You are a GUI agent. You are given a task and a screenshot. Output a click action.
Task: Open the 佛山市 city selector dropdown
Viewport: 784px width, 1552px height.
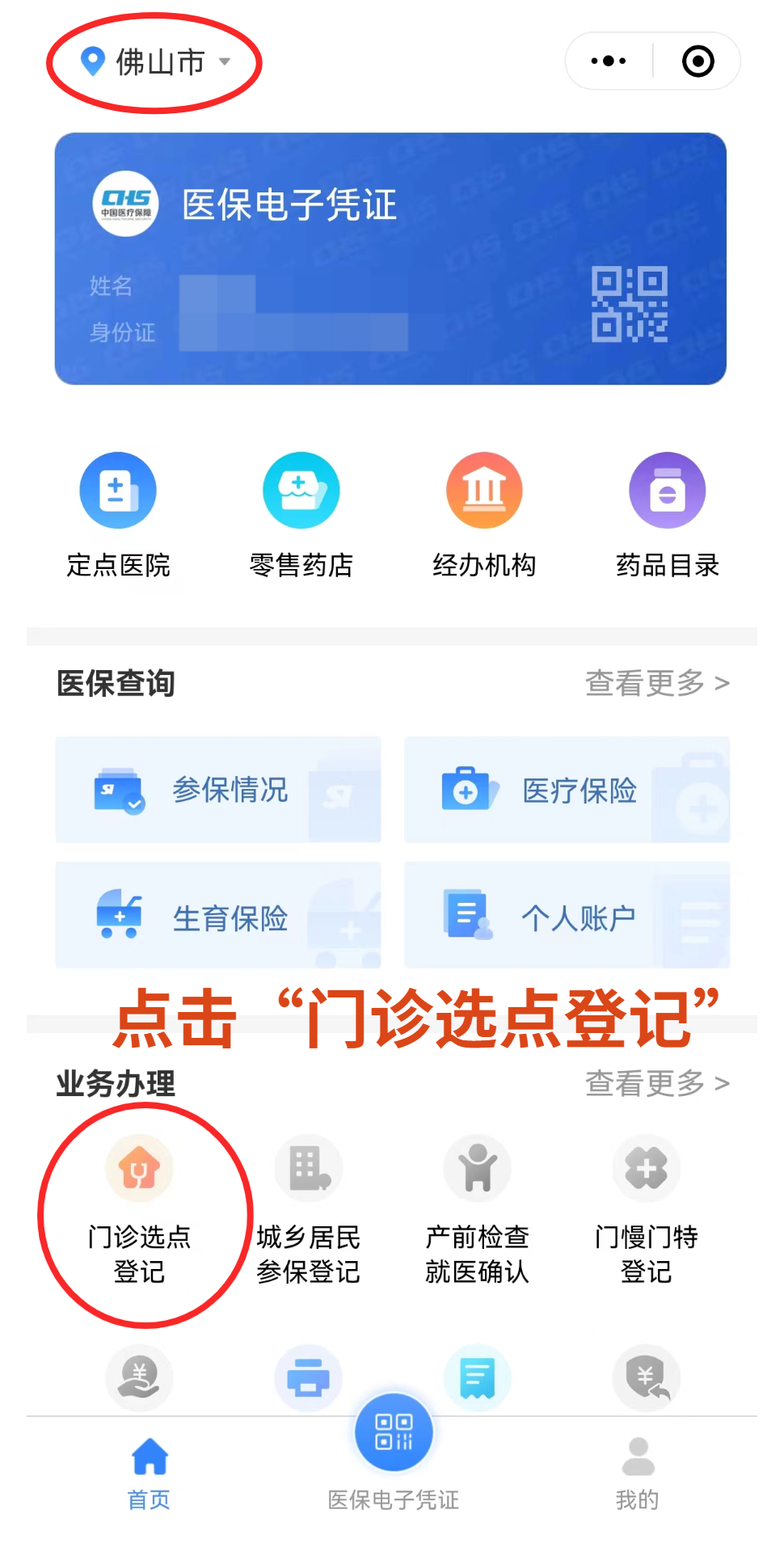[157, 62]
